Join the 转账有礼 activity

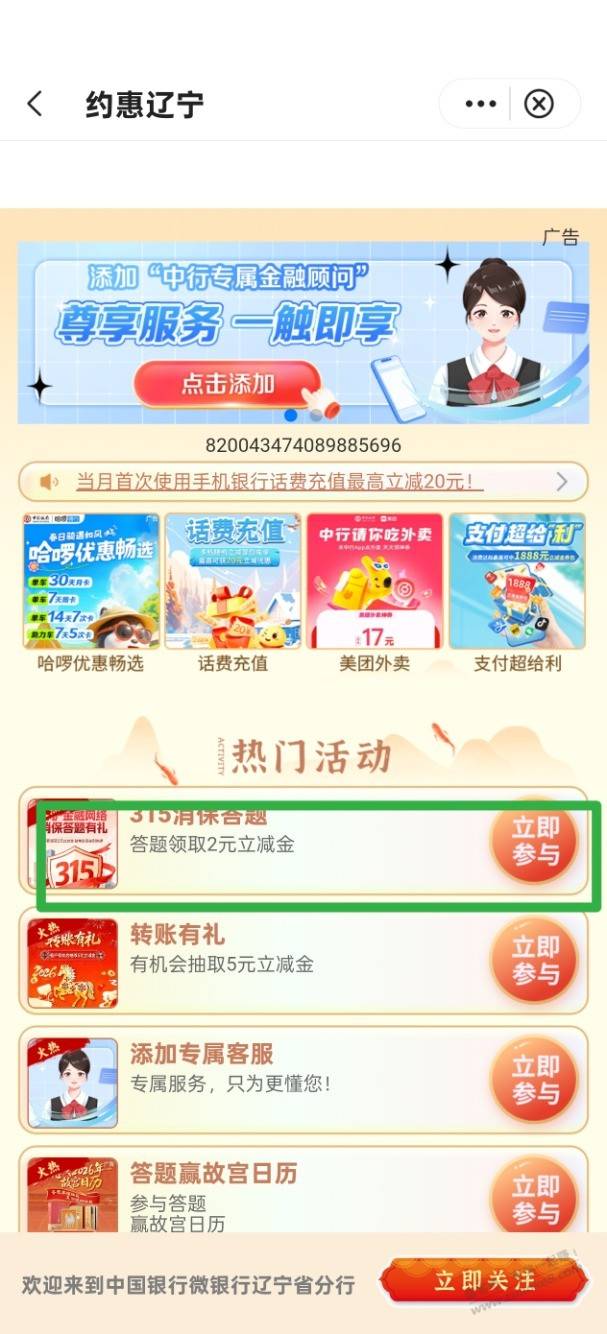534,960
